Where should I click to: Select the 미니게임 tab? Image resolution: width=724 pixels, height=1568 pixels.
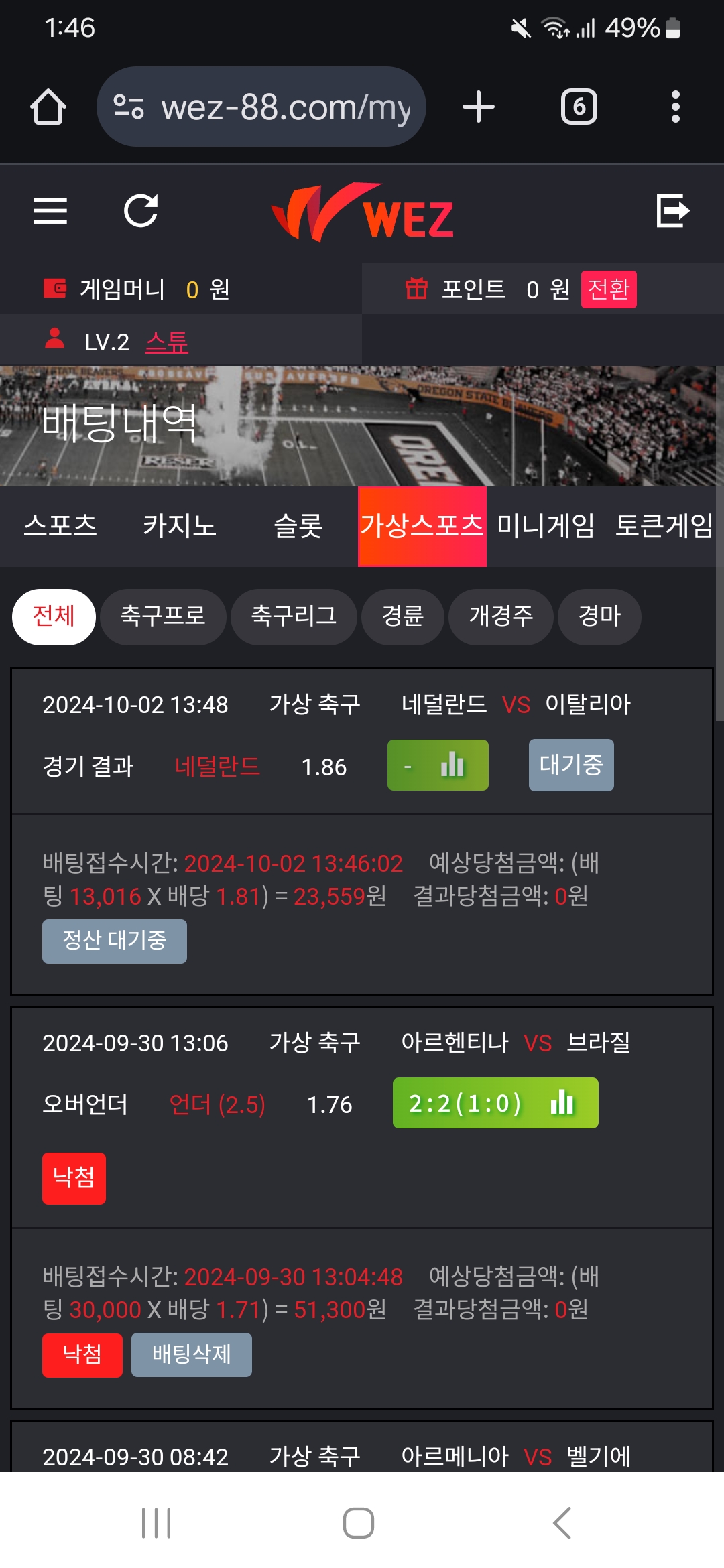pos(545,526)
